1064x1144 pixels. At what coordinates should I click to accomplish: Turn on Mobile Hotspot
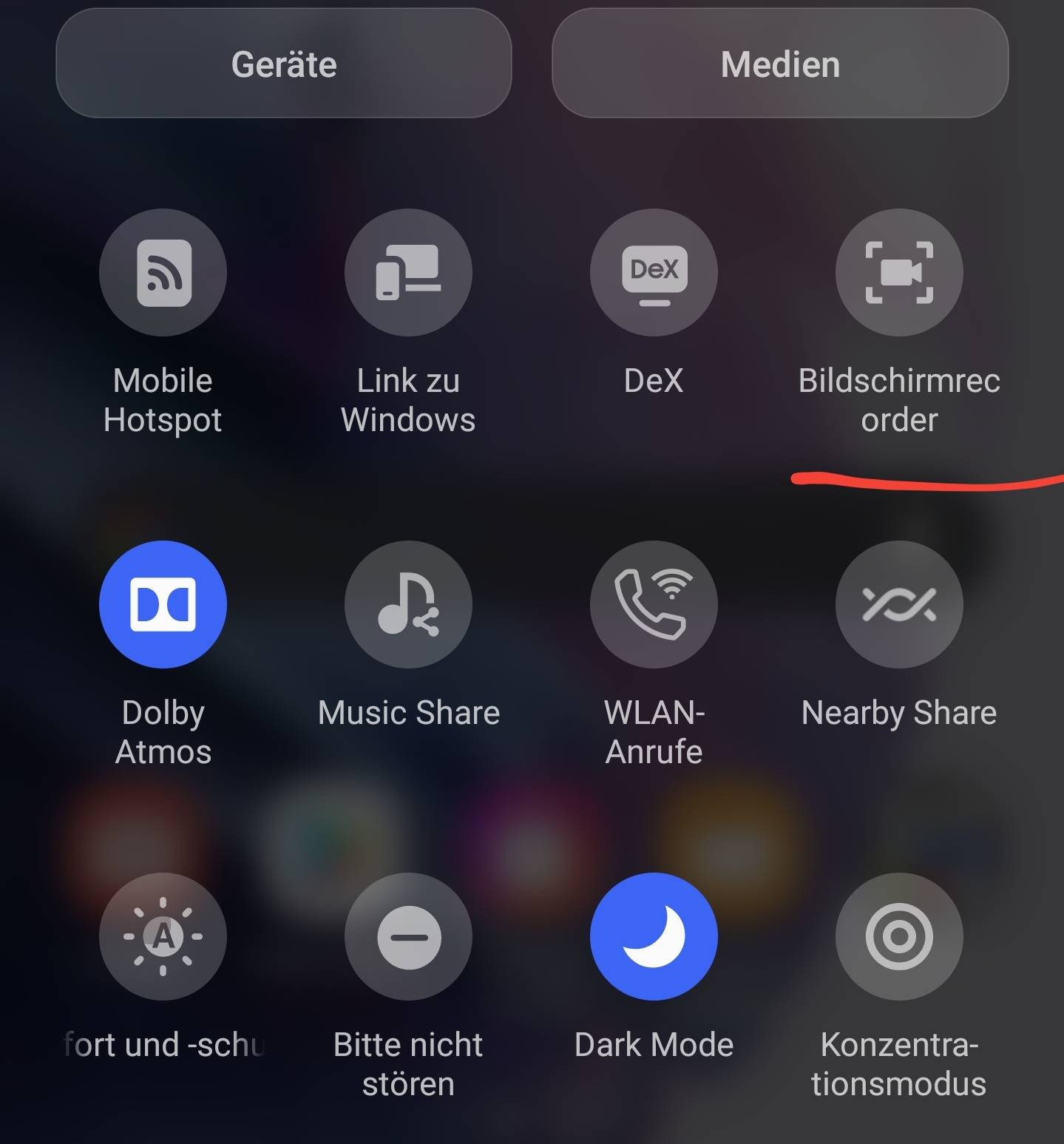coord(163,273)
